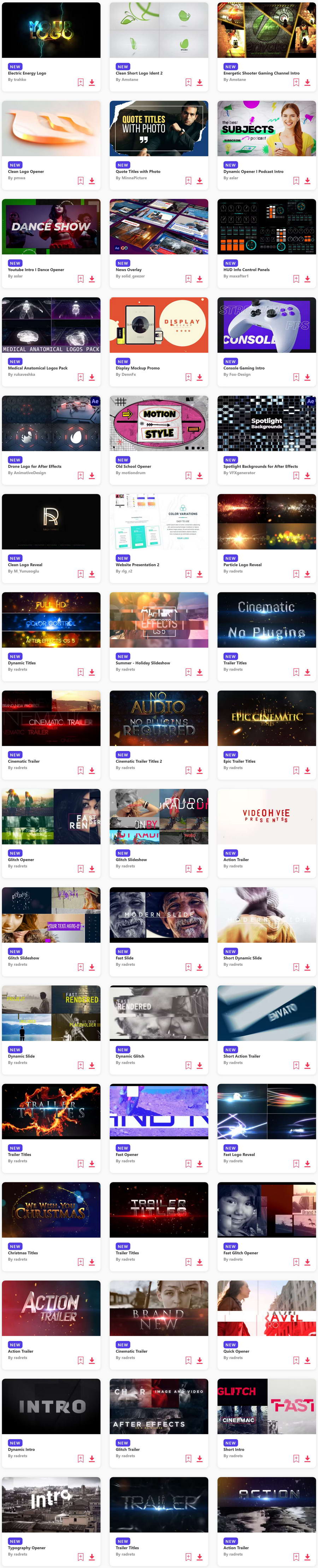Download HUD Info Control Panels
The width and height of the screenshot is (318, 1568).
coord(307,279)
